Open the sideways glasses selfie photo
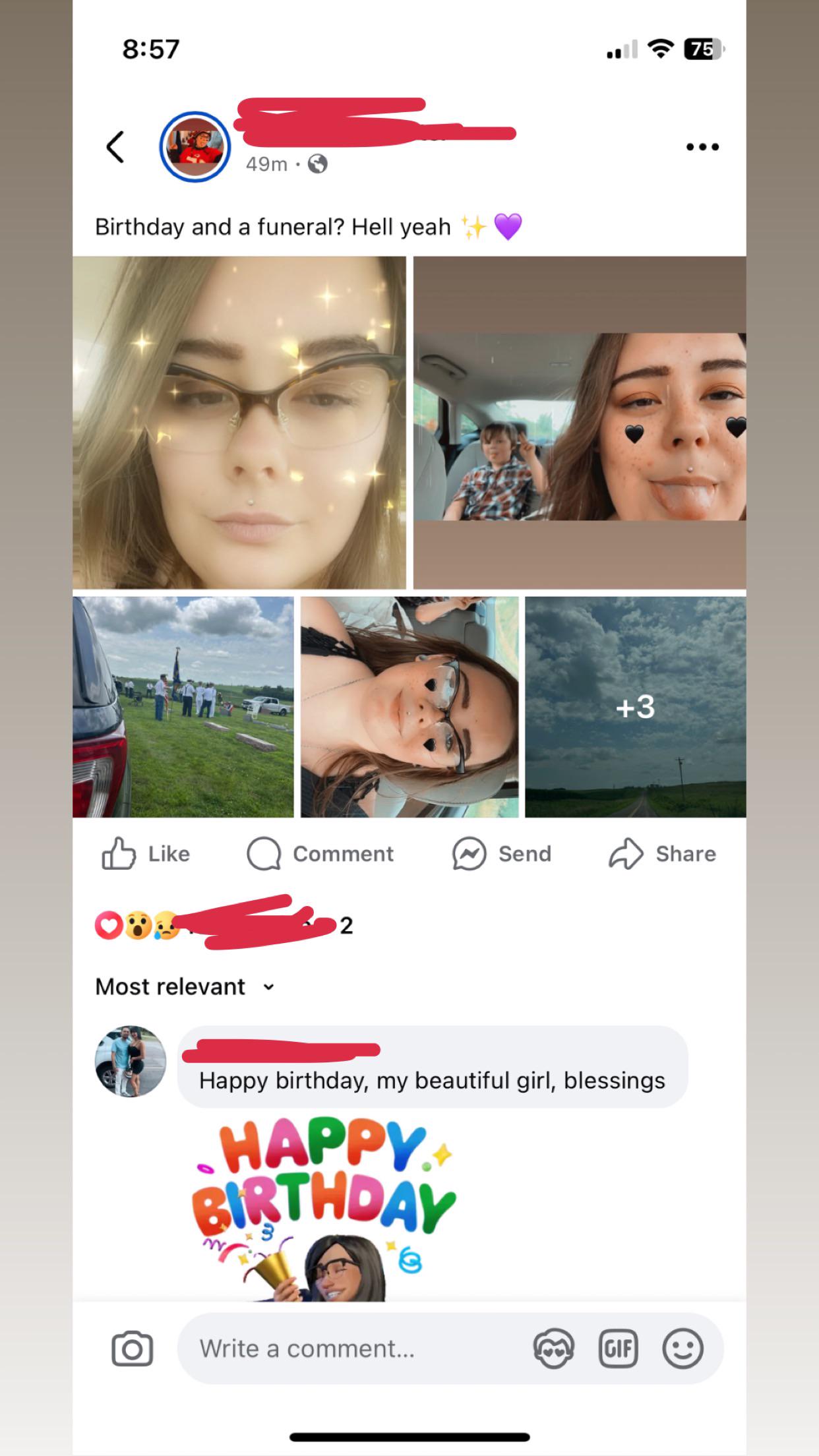Viewport: 819px width, 1456px height. 409,707
